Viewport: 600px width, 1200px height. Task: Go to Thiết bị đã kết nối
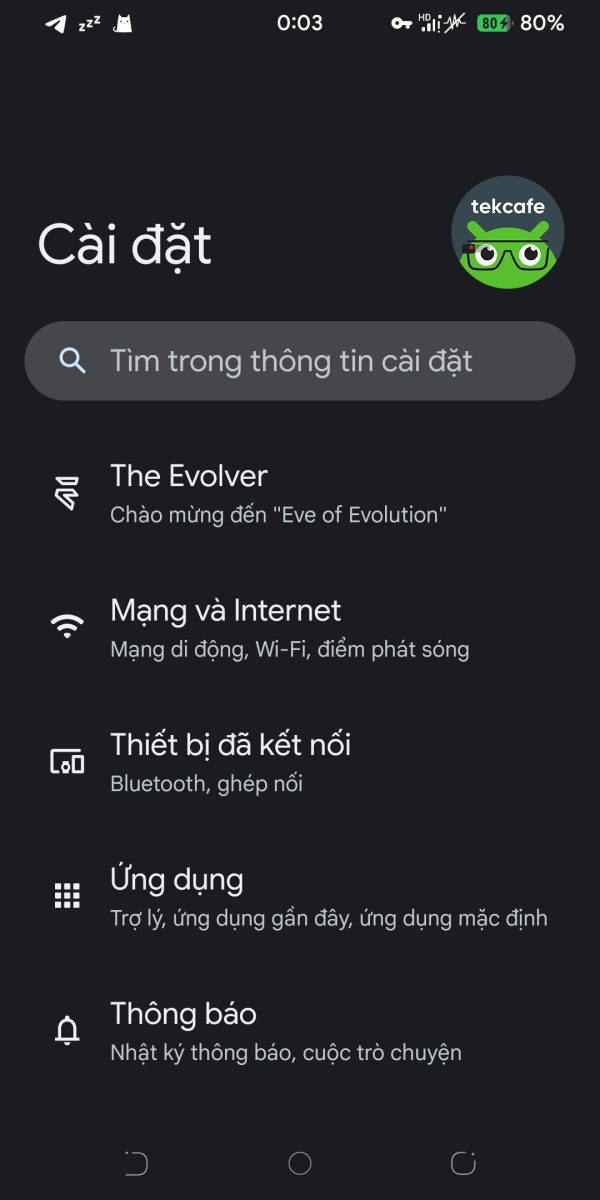tap(300, 762)
